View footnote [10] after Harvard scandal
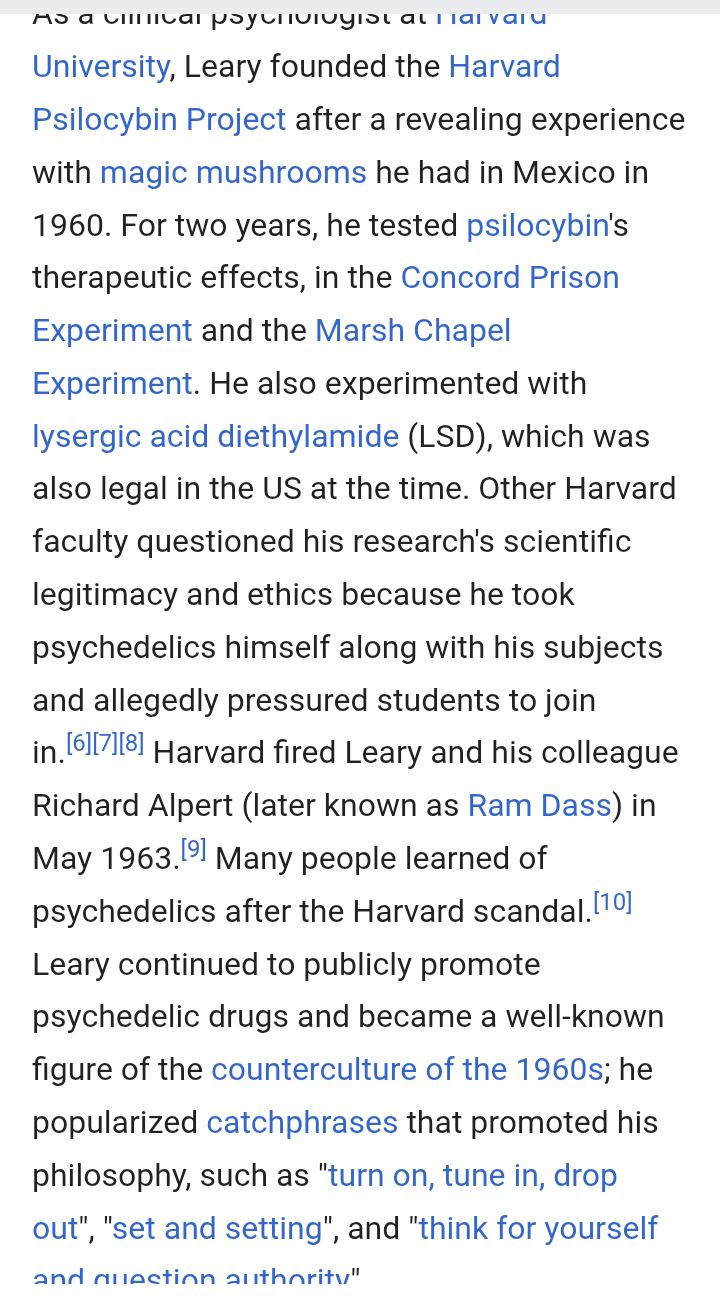The height and width of the screenshot is (1305, 720). 613,902
